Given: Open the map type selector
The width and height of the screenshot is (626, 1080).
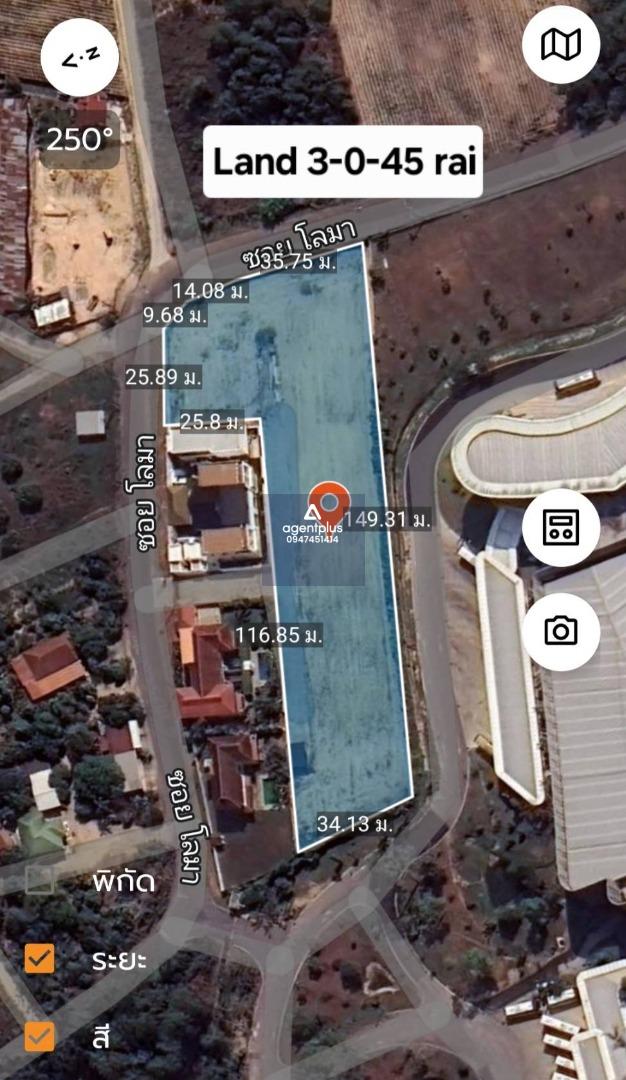Looking at the screenshot, I should tap(561, 44).
